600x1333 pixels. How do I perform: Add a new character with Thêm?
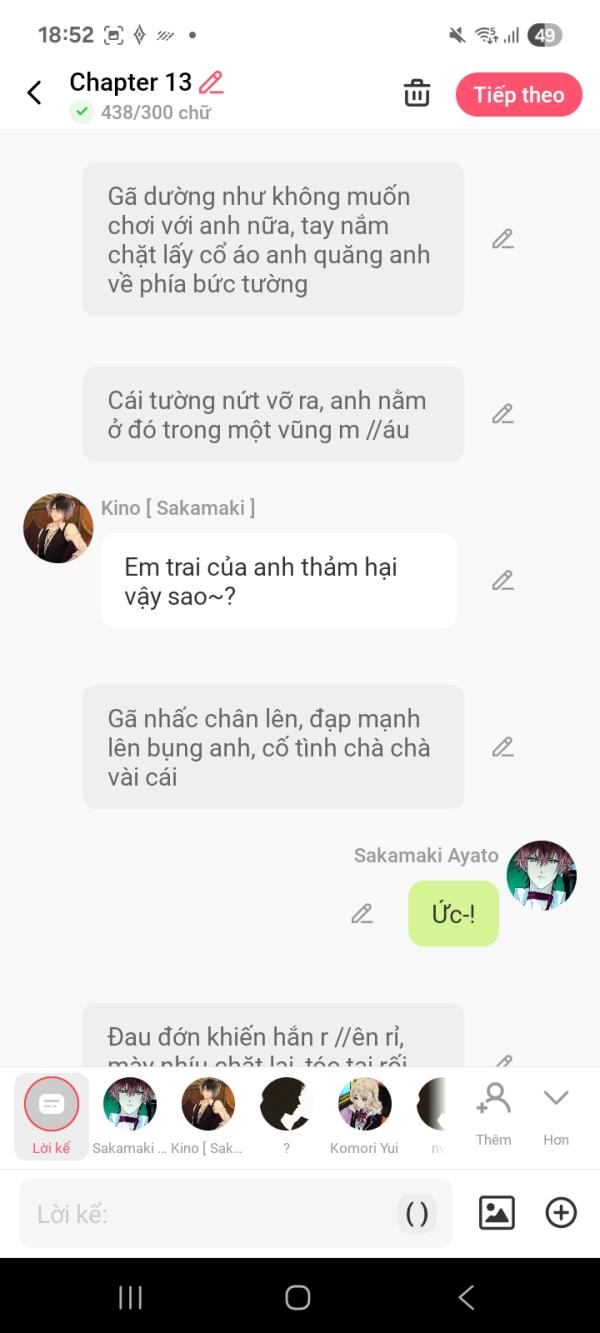[493, 1113]
